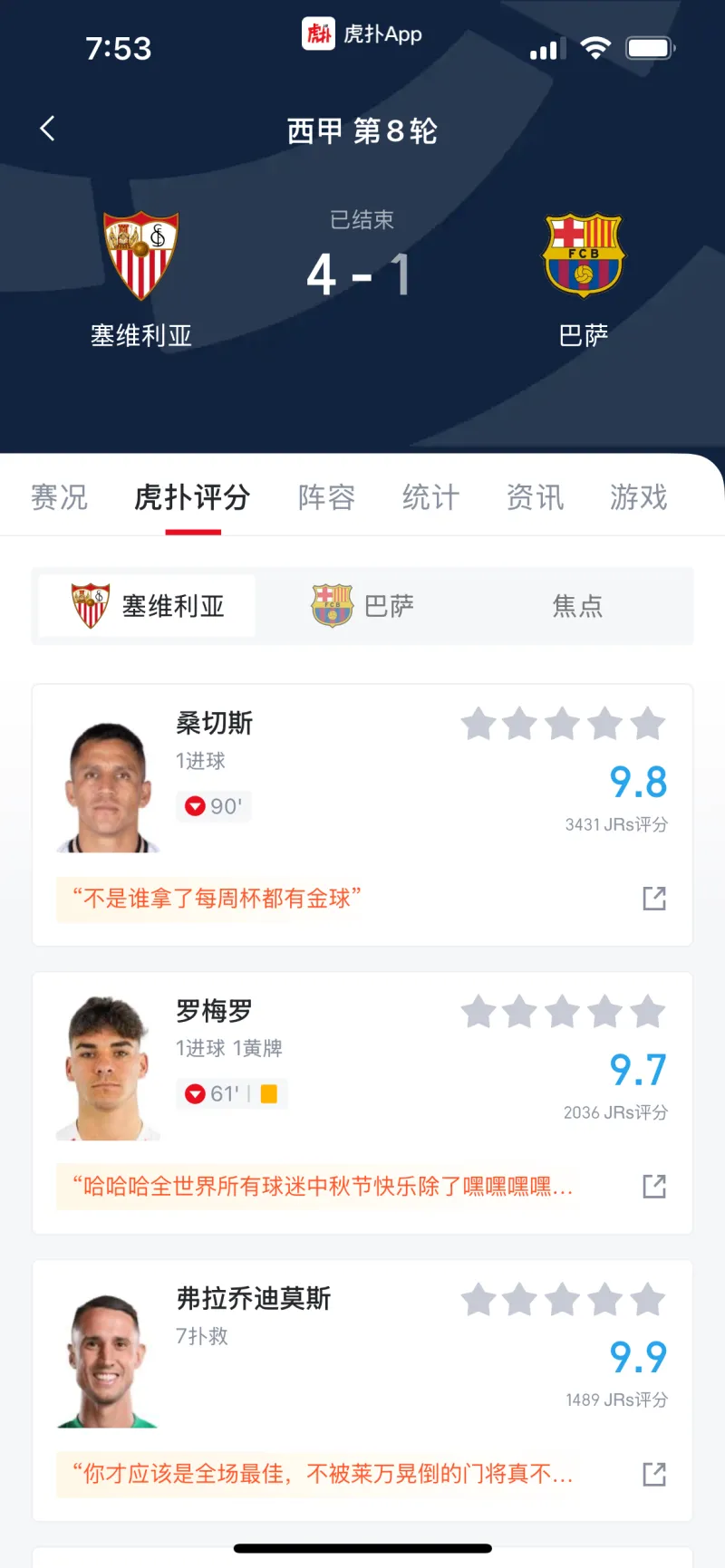Go back from the match page
This screenshot has height=1568, width=725.
pyautogui.click(x=48, y=129)
